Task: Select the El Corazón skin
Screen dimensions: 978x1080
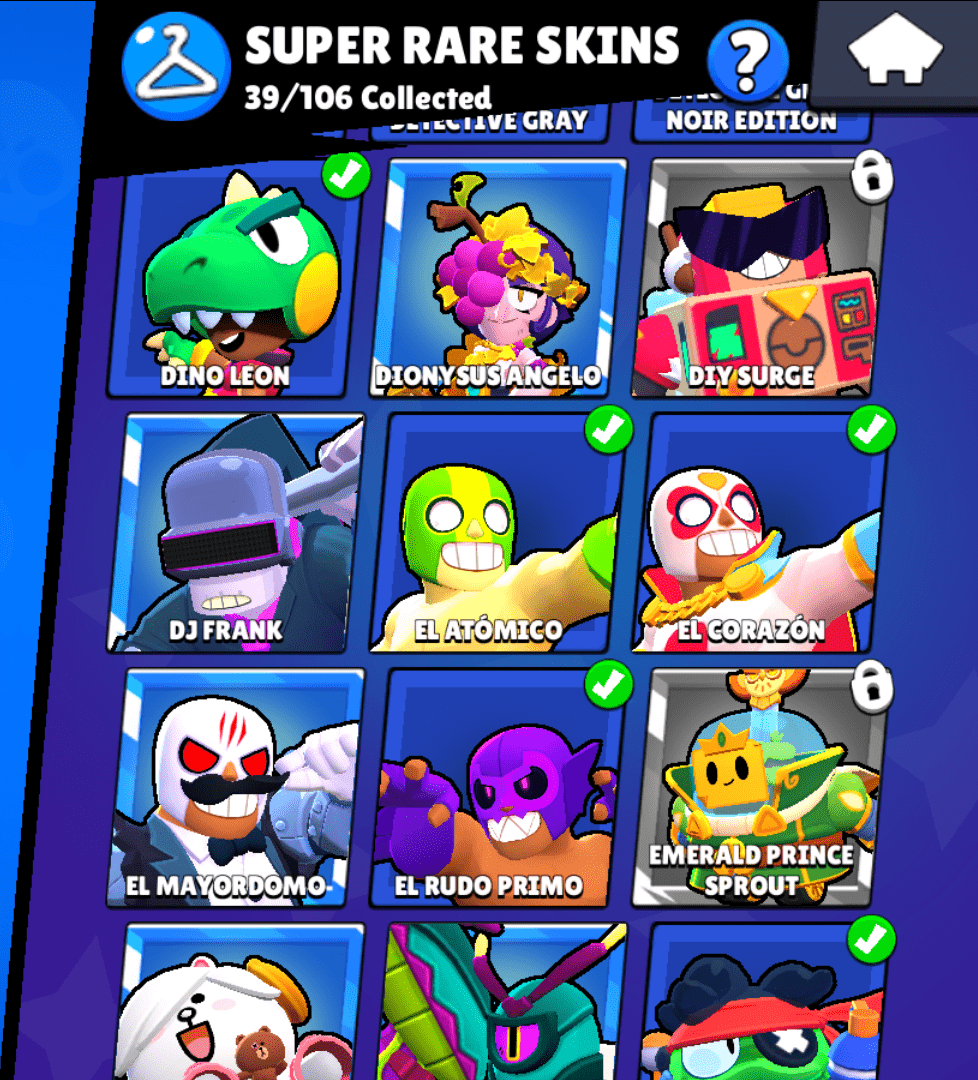Action: pos(762,535)
